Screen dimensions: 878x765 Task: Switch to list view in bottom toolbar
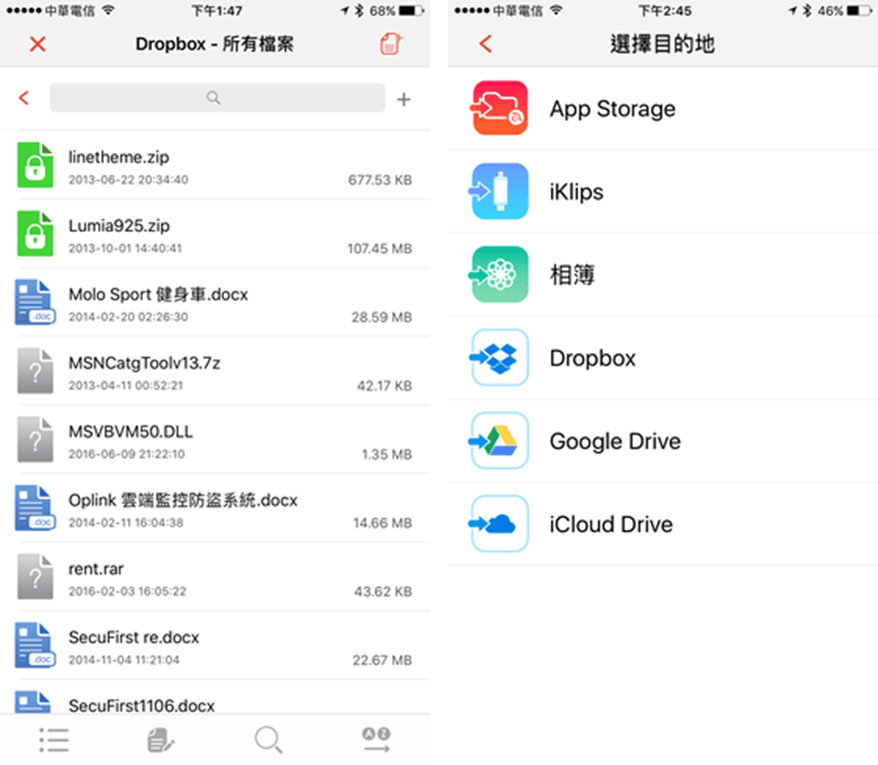pyautogui.click(x=54, y=740)
